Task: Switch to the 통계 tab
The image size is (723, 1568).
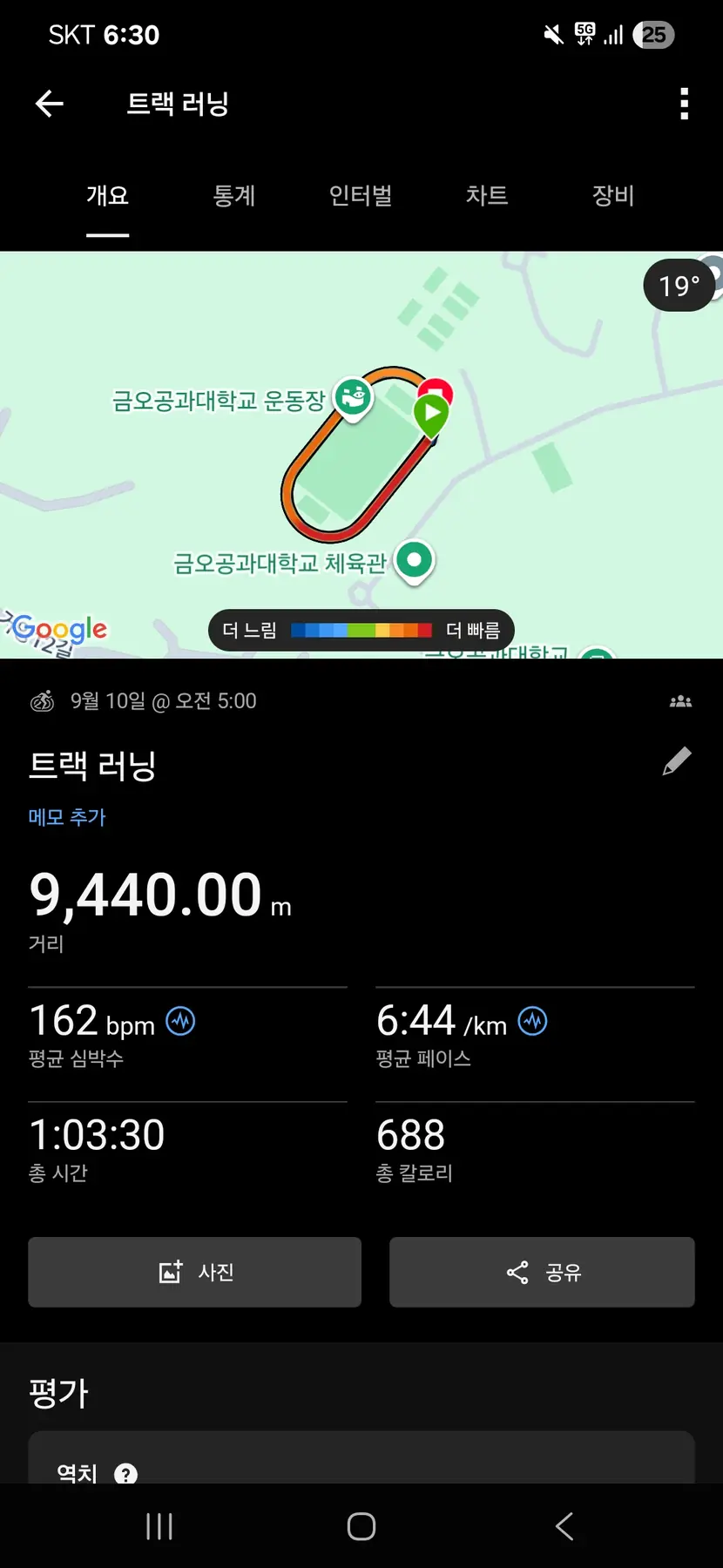Action: point(234,196)
